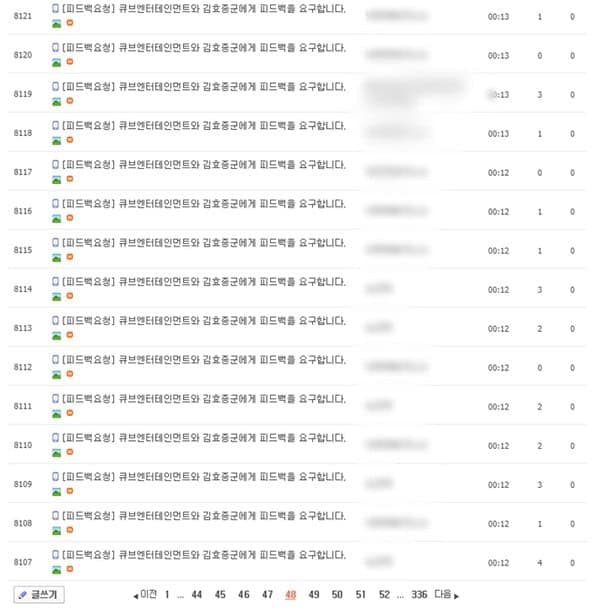Jump to last page 336

pos(419,594)
